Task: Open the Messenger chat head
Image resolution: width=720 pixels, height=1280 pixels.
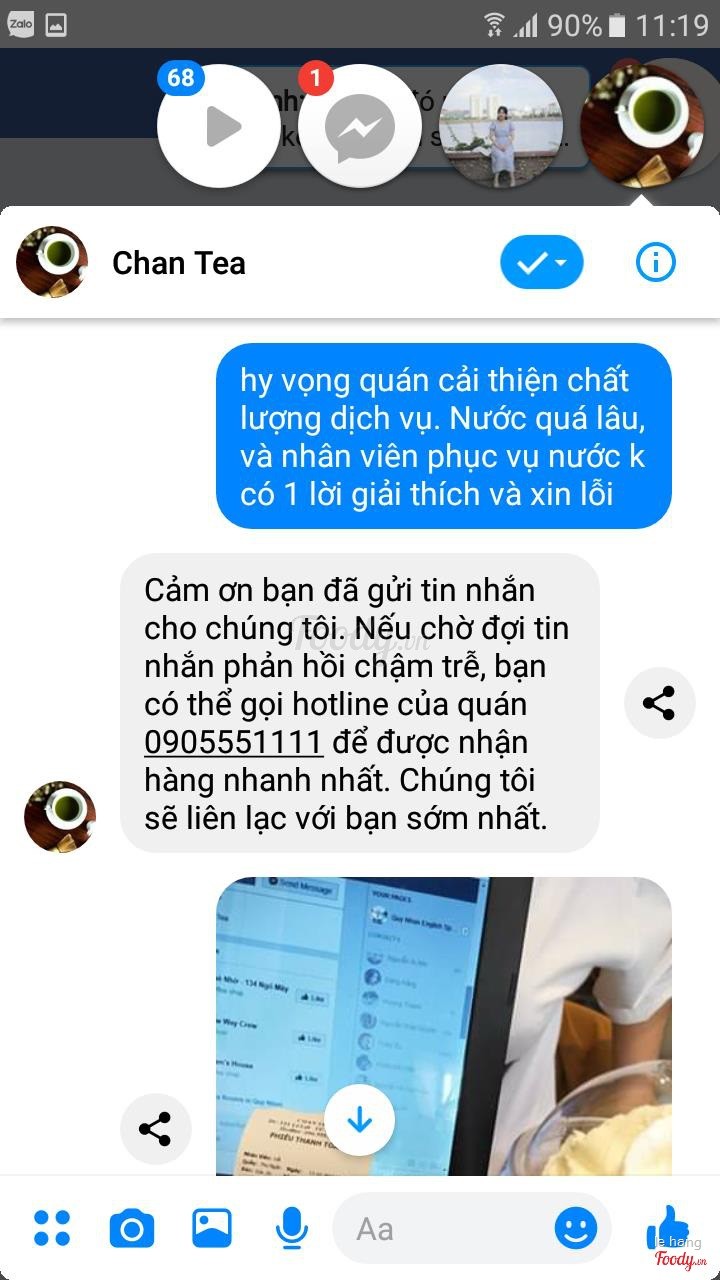Action: click(x=359, y=127)
